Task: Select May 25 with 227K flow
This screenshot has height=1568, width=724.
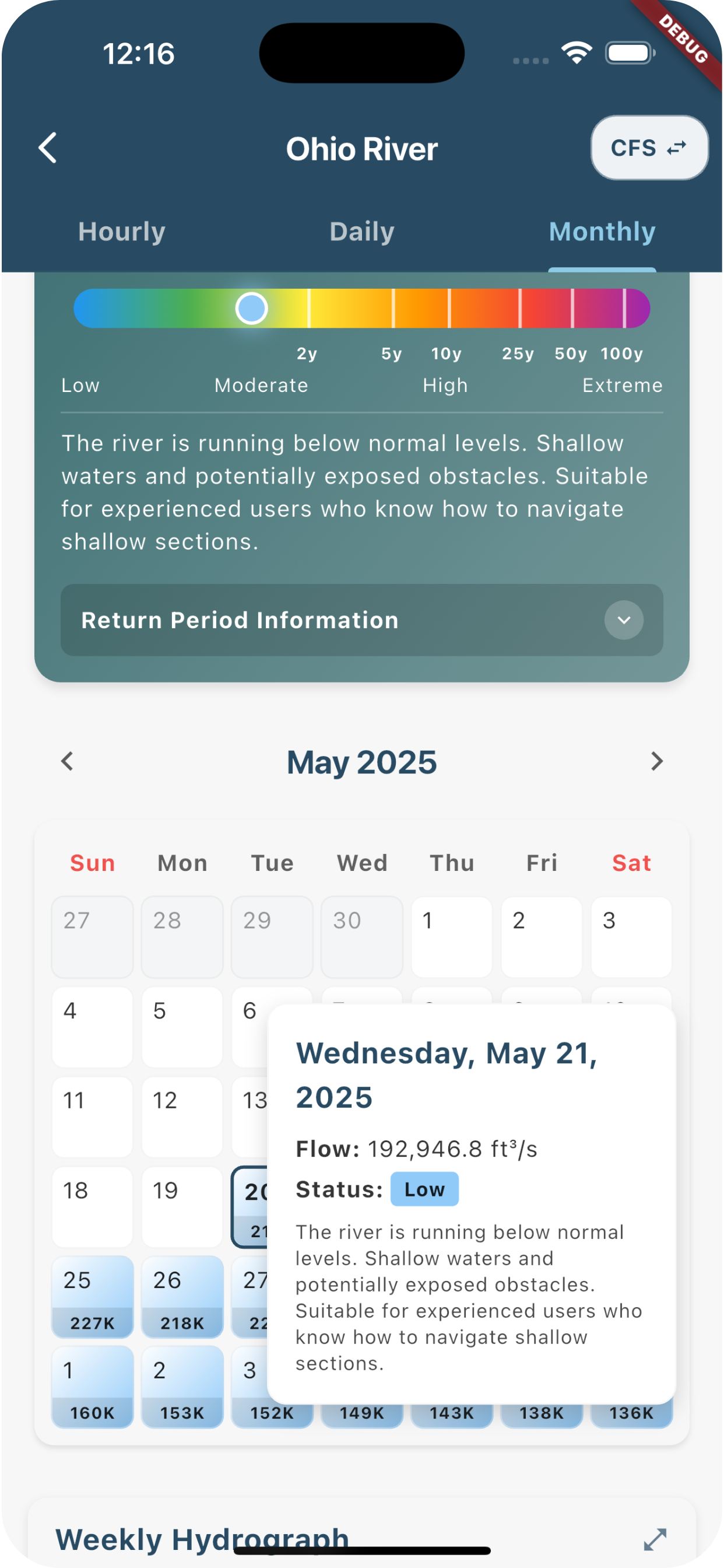Action: pyautogui.click(x=93, y=1297)
